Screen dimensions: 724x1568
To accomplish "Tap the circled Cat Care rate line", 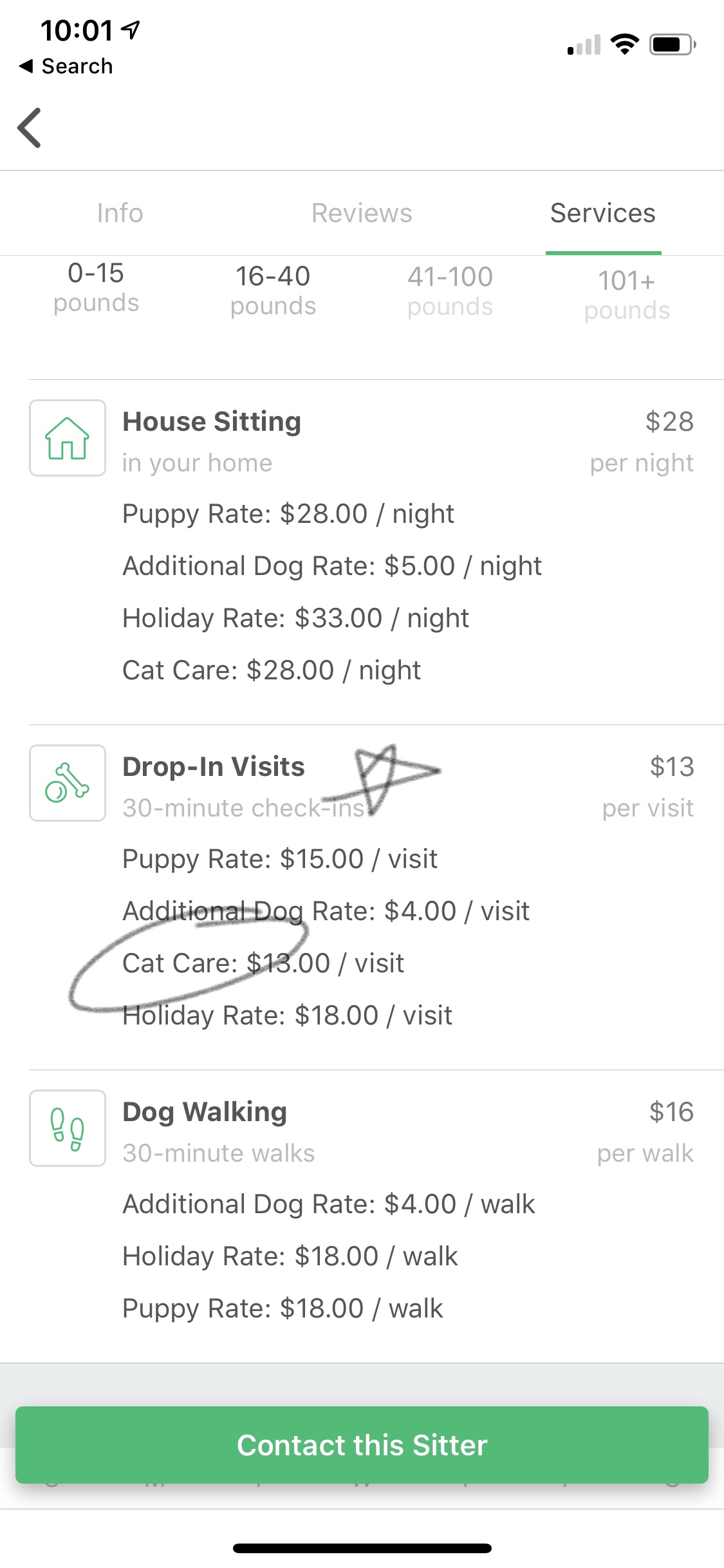I will coord(263,963).
